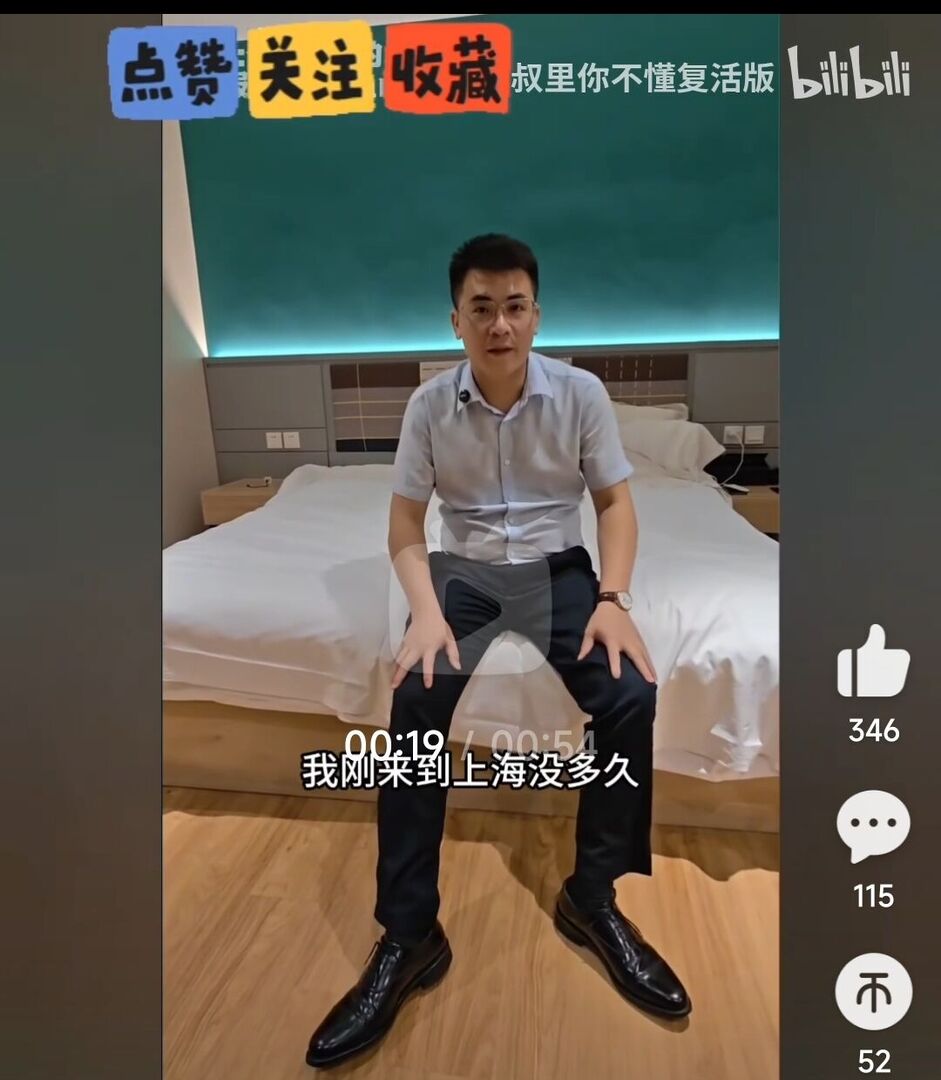Open the comments for this video
This screenshot has width=941, height=1080.
click(x=873, y=826)
